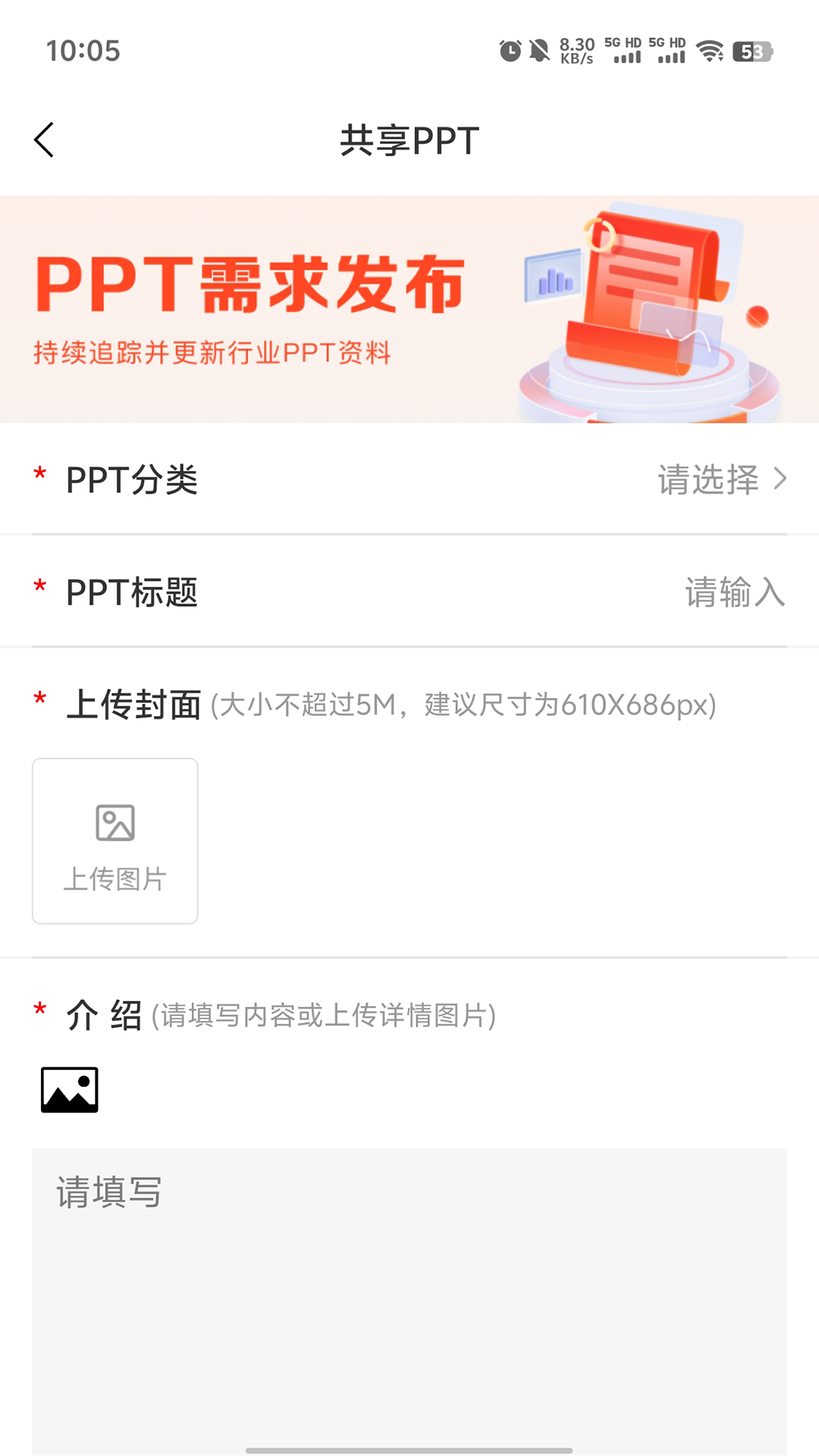Click the 上传封面 upload cover box
Viewport: 819px width, 1456px height.
115,840
